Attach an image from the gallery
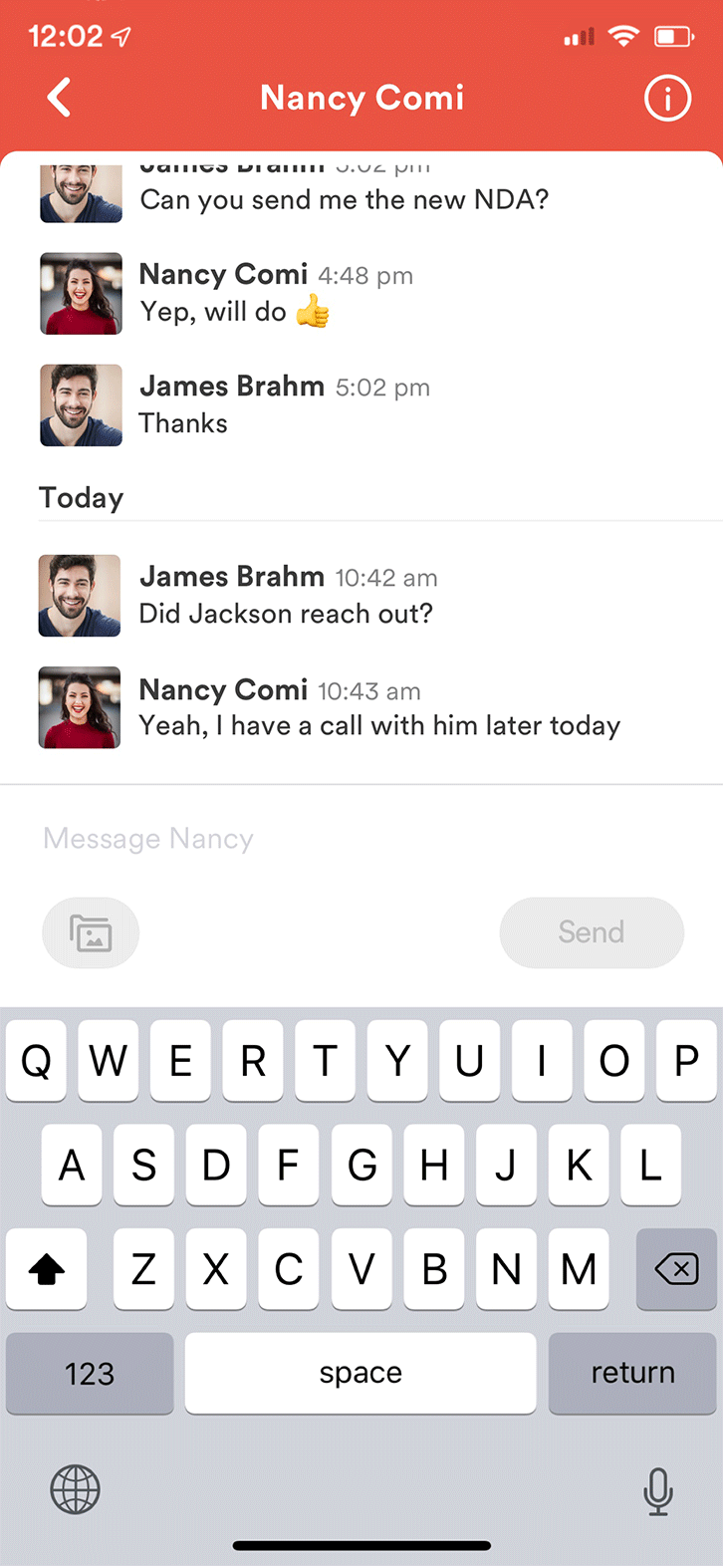723x1568 pixels. coord(91,933)
